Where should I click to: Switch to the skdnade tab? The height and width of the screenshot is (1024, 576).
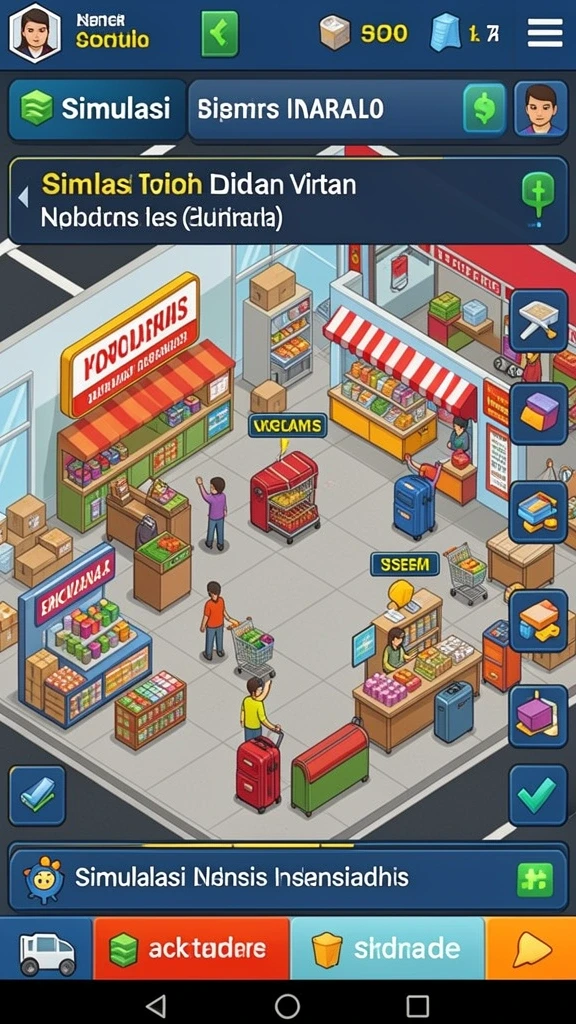coord(388,948)
